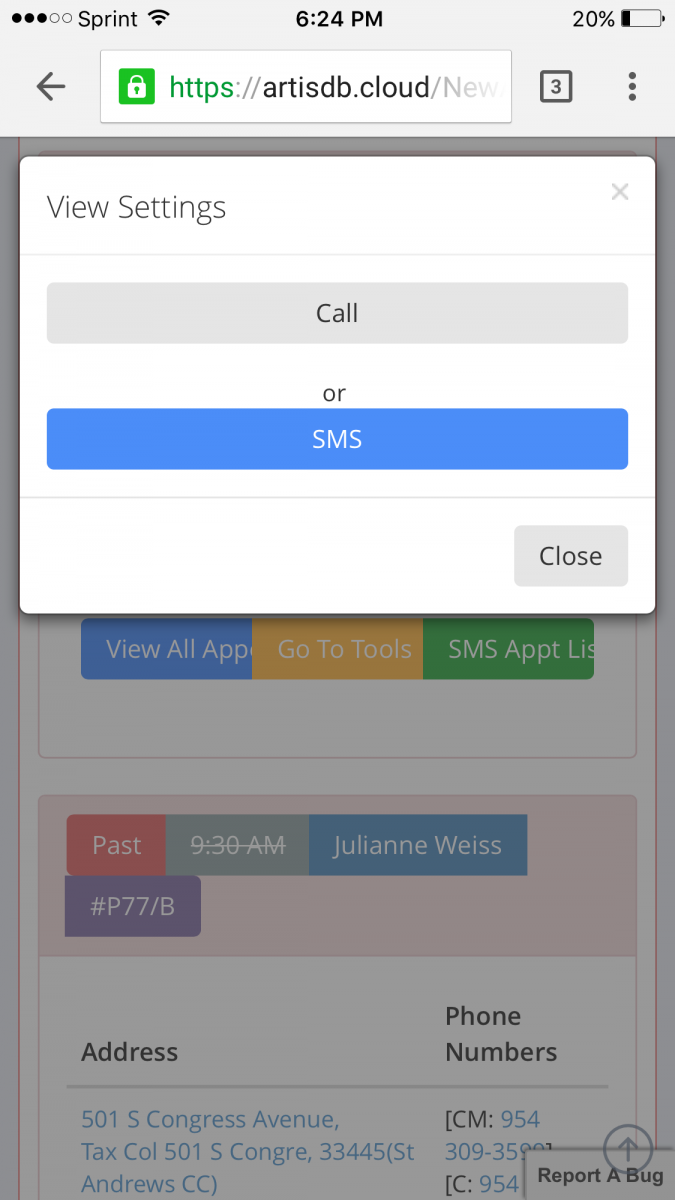Close View Settings with the X icon
Image resolution: width=675 pixels, height=1200 pixels.
point(620,192)
